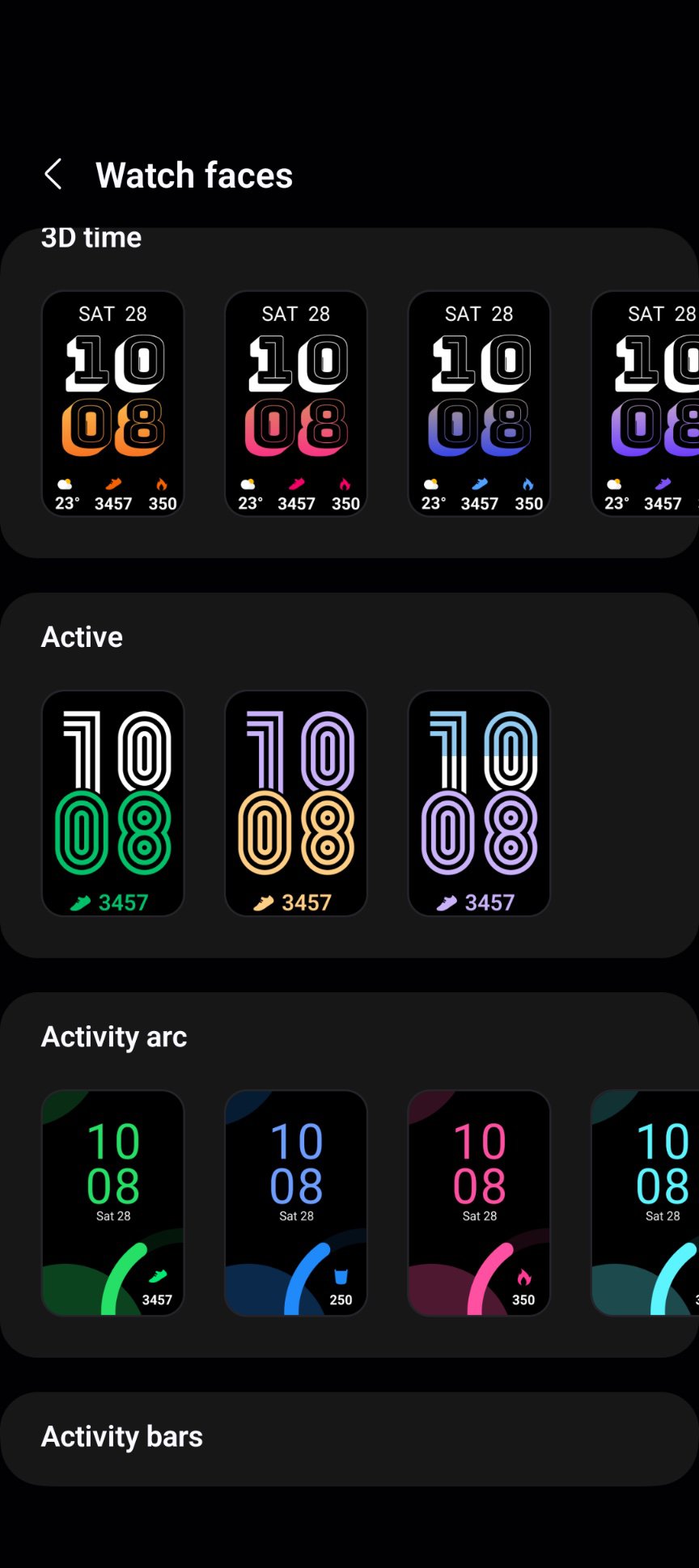The height and width of the screenshot is (1568, 699).
Task: Select the purple 3D time watch face
Action: [647, 404]
